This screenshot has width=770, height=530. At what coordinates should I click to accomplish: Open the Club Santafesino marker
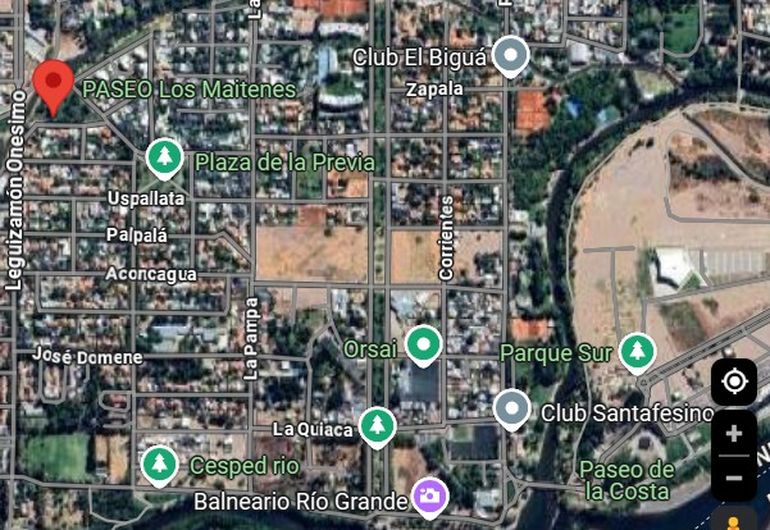(x=513, y=409)
